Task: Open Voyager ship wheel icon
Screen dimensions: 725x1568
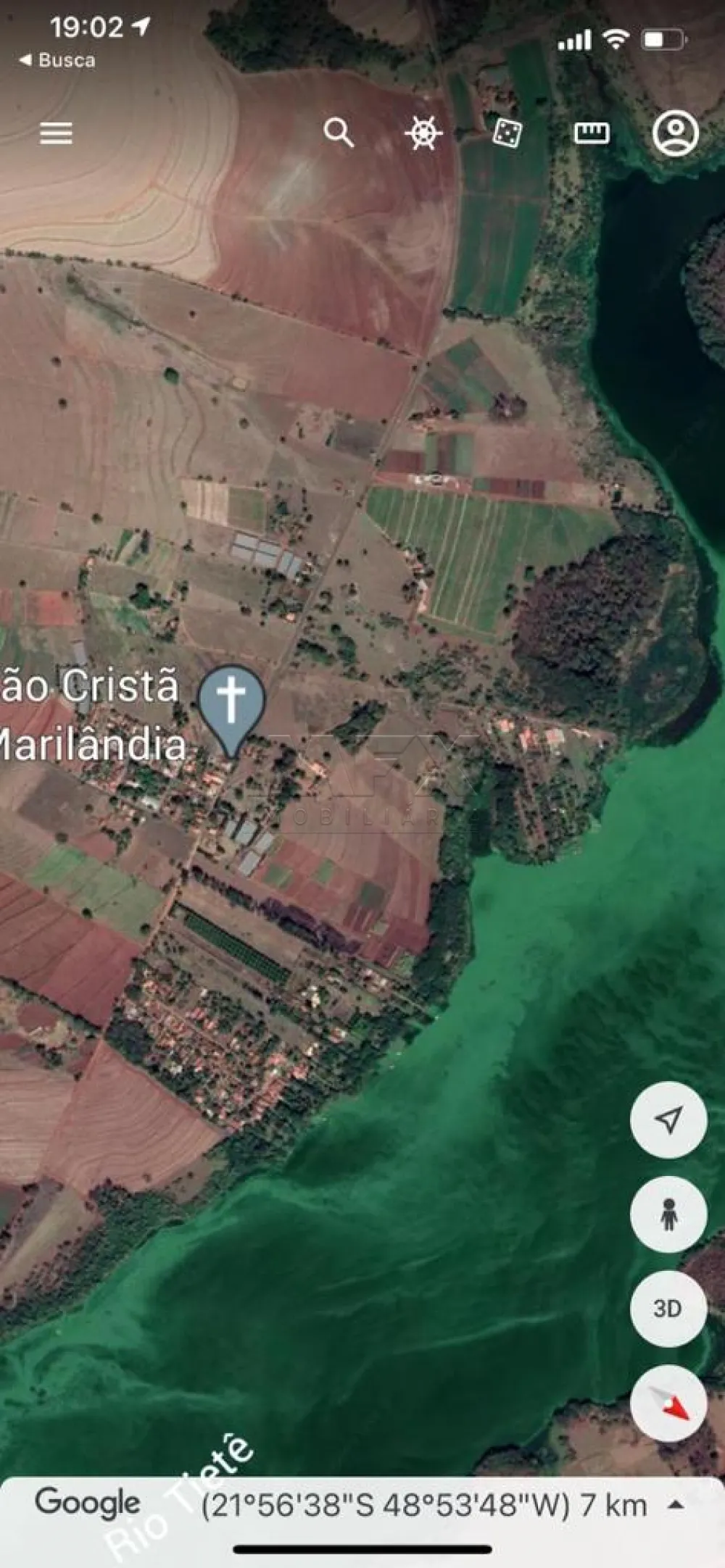Action: [423, 133]
